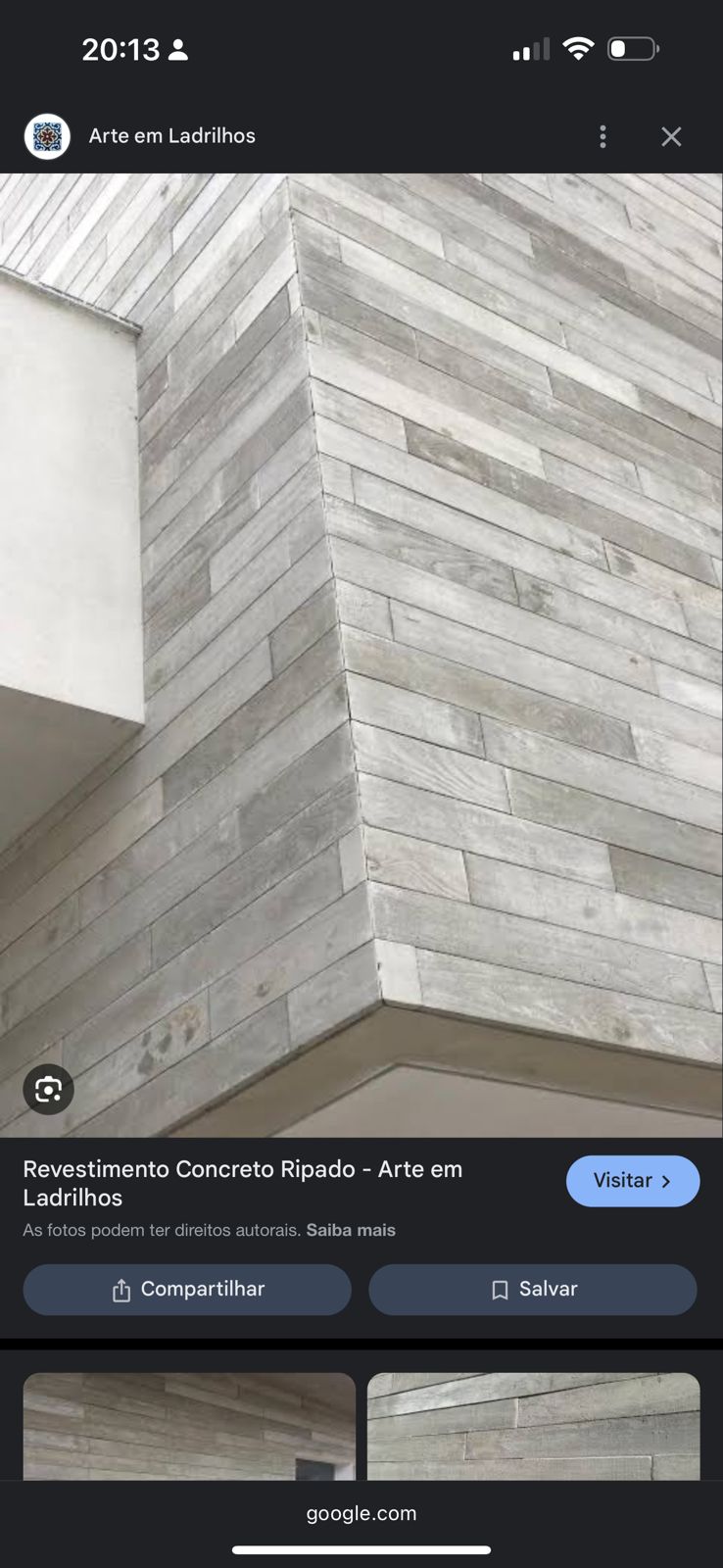
Task: Tap the google.com address bar
Action: pyautogui.click(x=361, y=1513)
